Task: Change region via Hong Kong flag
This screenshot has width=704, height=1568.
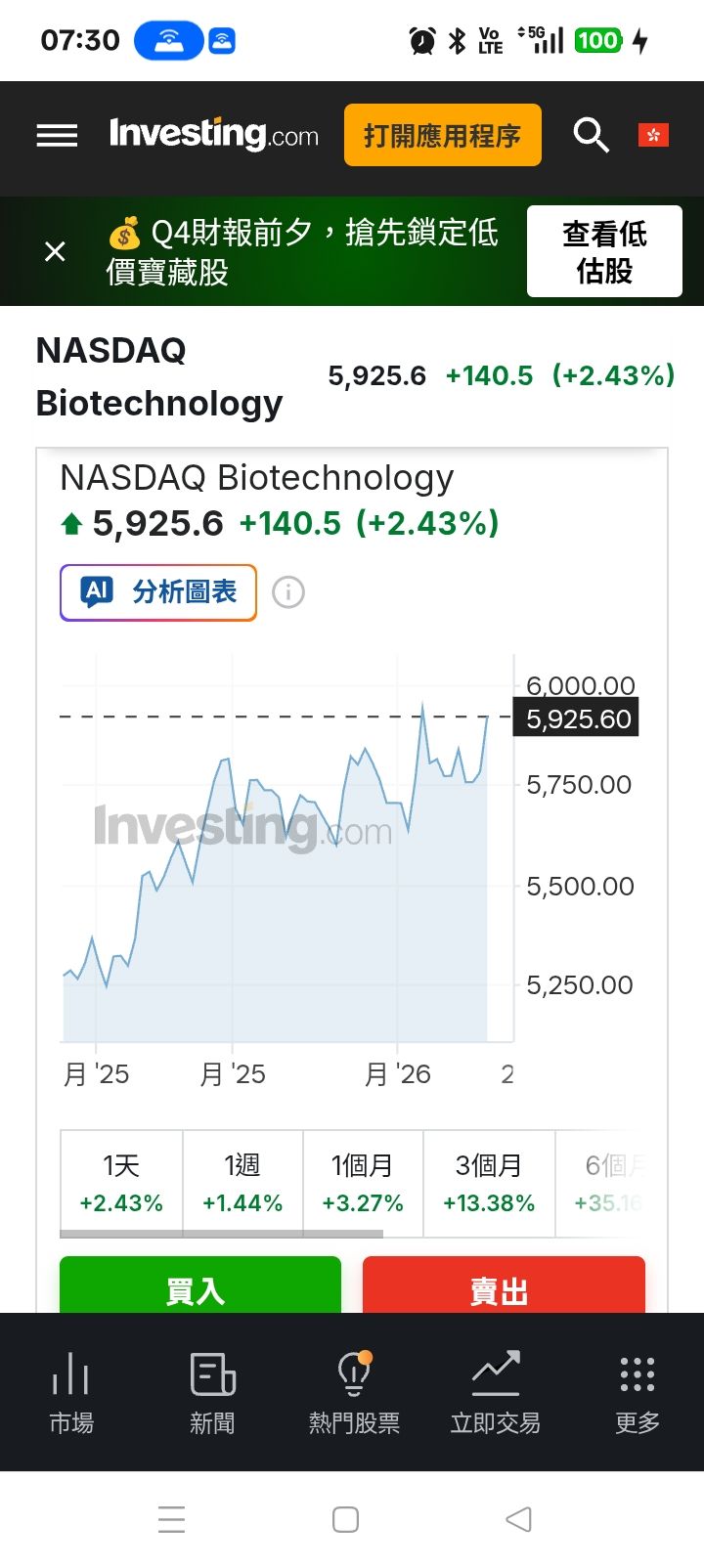Action: (653, 135)
